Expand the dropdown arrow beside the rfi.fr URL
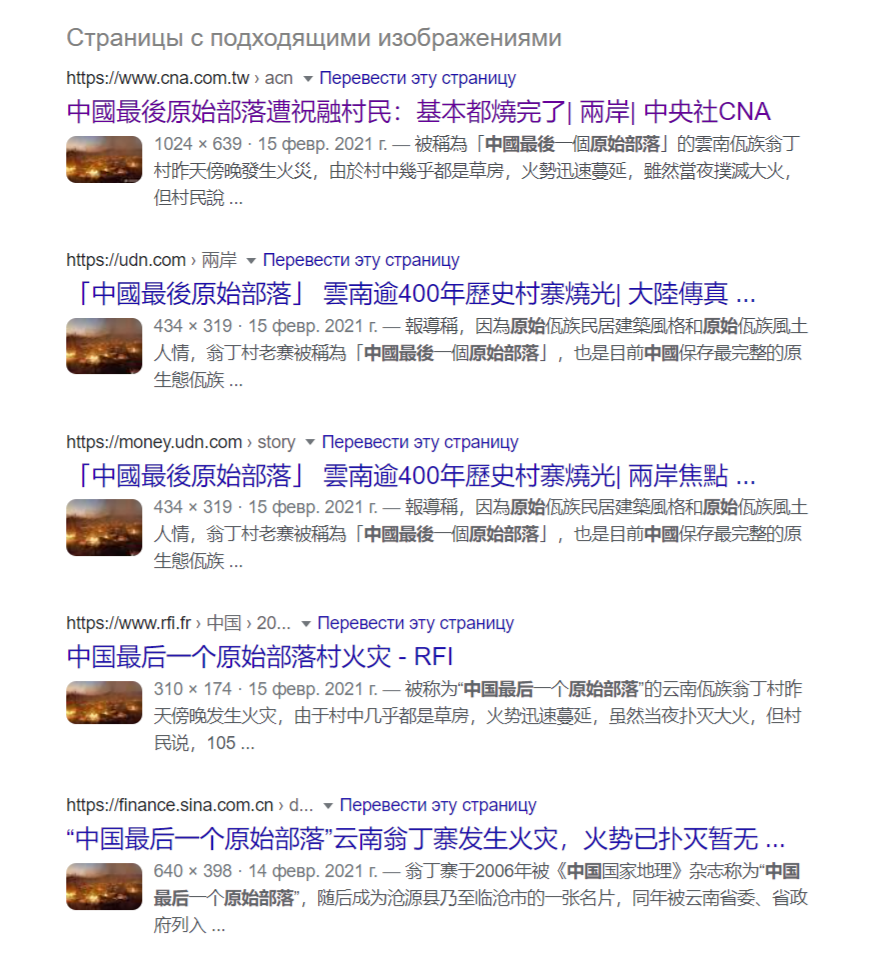The width and height of the screenshot is (875, 970). (306, 624)
